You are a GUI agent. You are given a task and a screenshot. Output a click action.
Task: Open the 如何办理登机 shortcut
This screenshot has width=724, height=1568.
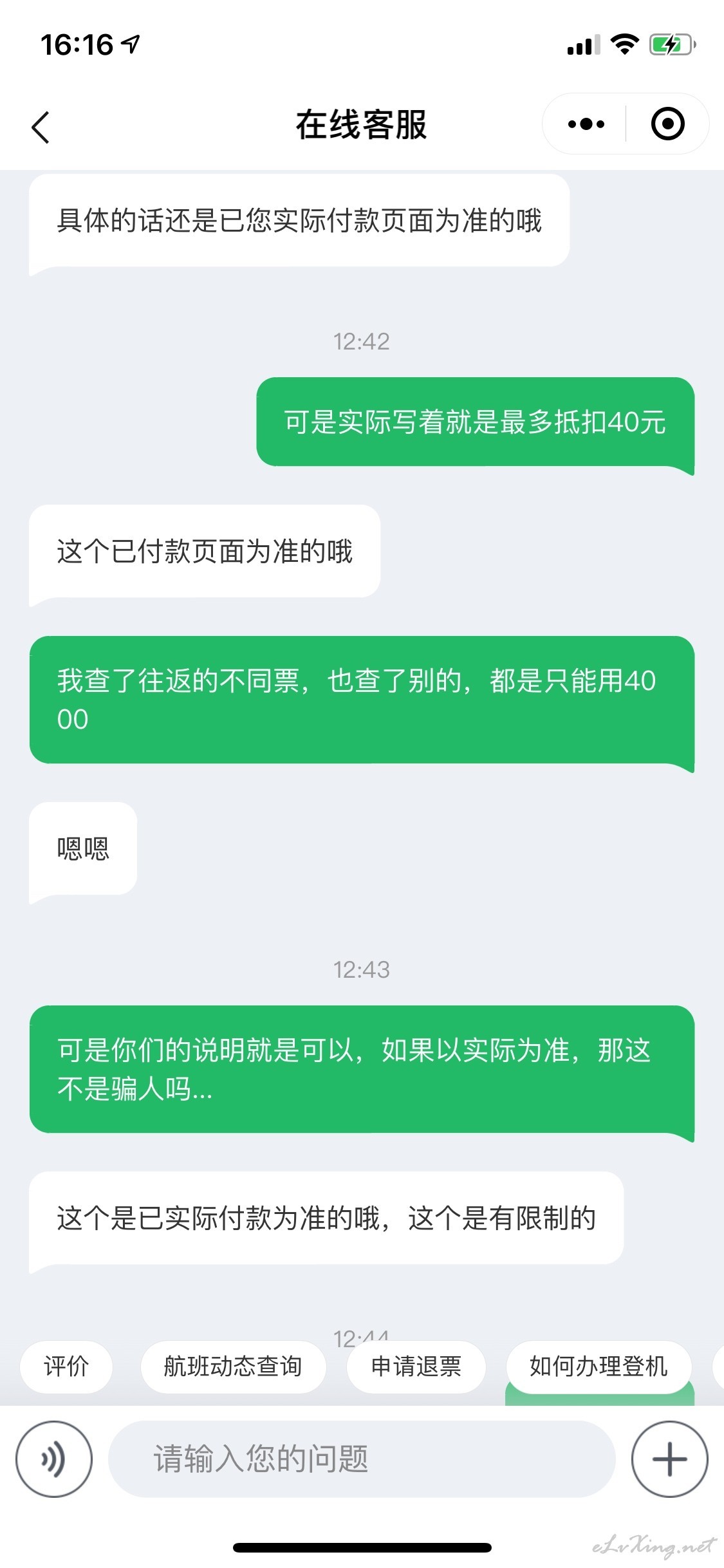click(x=599, y=1366)
